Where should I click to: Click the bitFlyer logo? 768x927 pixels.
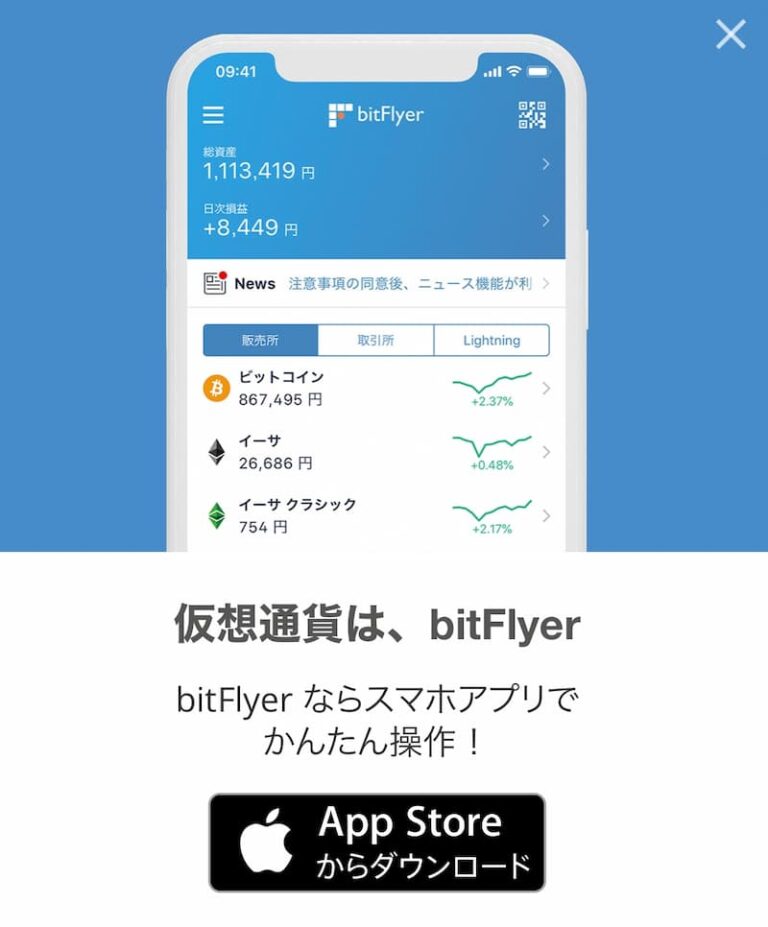377,113
